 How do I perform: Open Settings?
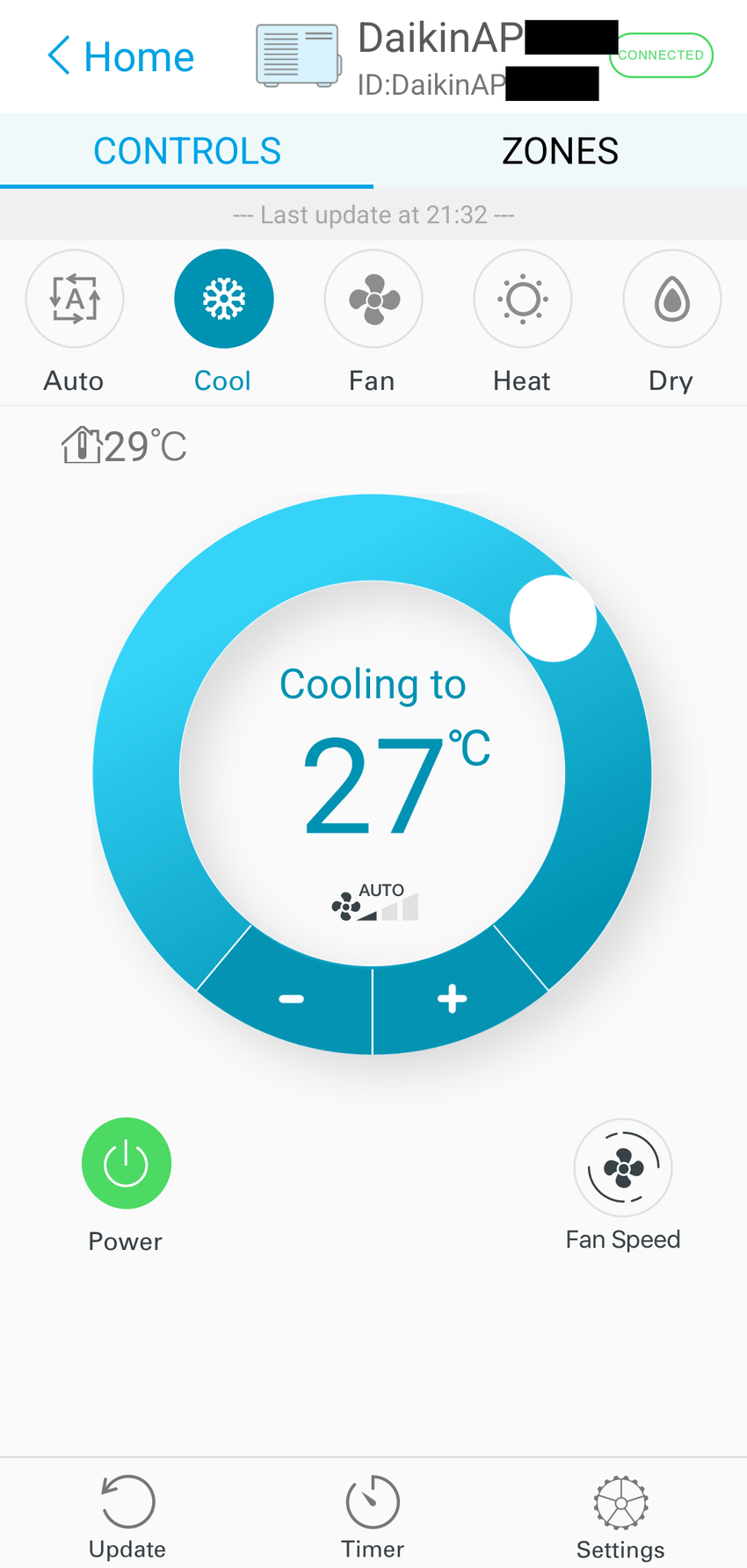pyautogui.click(x=620, y=1517)
